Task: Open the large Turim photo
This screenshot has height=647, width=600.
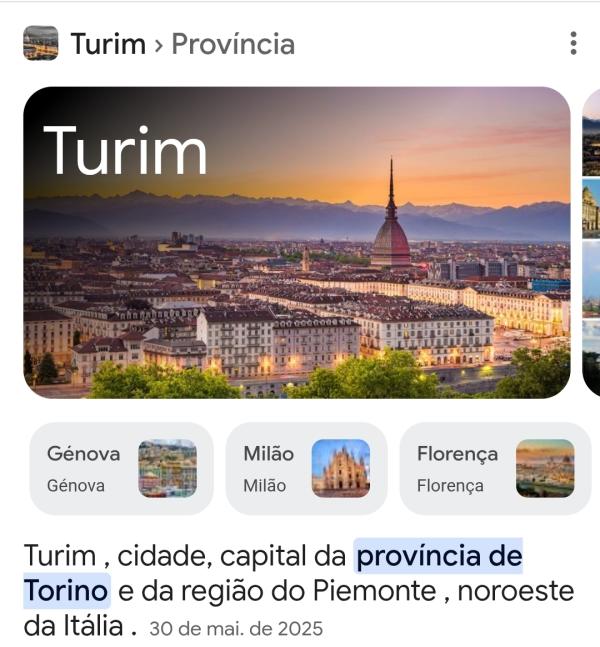Action: point(296,242)
